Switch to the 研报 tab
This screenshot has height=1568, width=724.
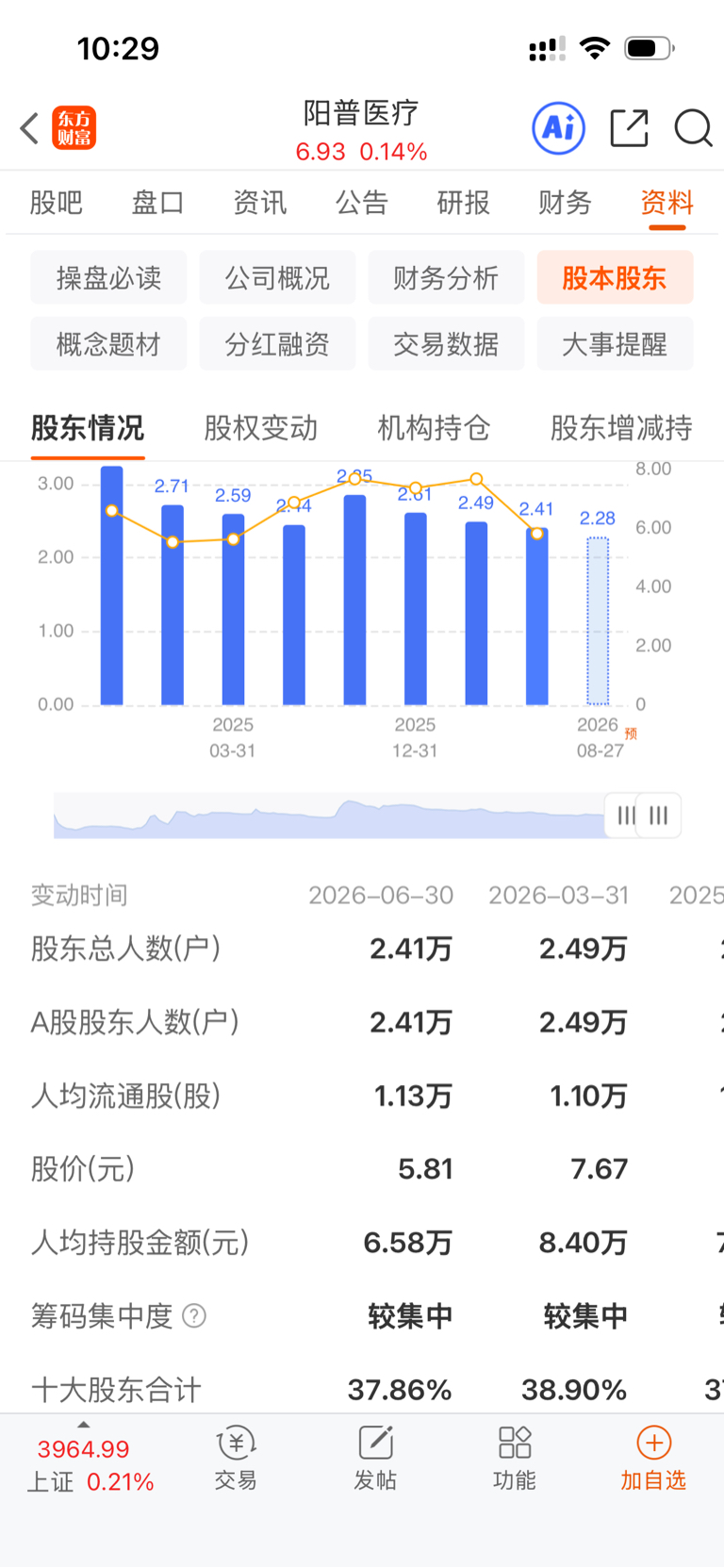point(463,202)
